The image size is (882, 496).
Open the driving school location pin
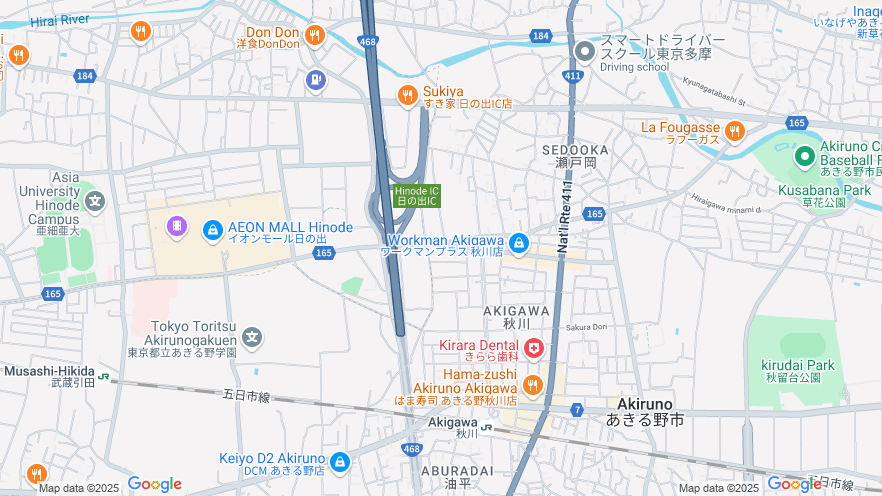click(585, 50)
